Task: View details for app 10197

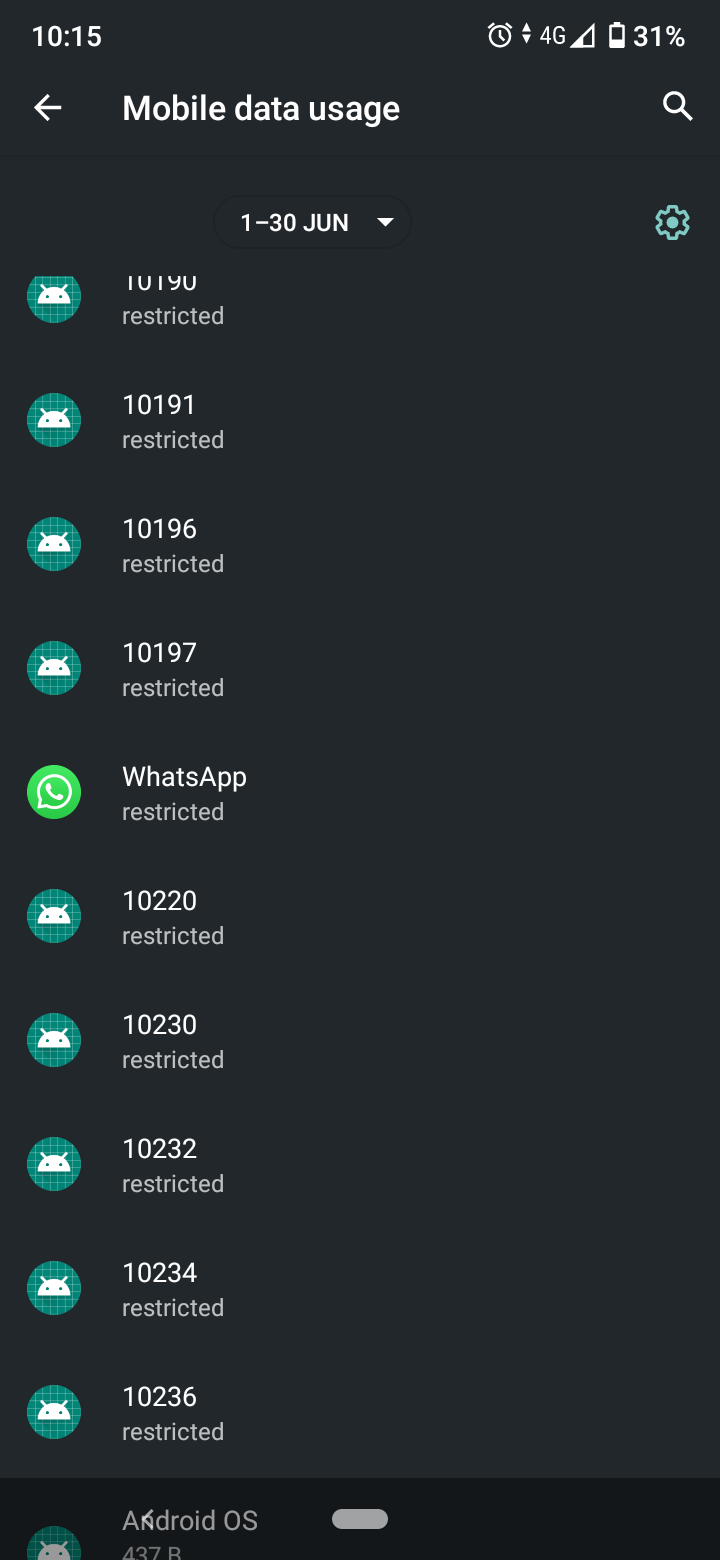Action: pos(360,668)
